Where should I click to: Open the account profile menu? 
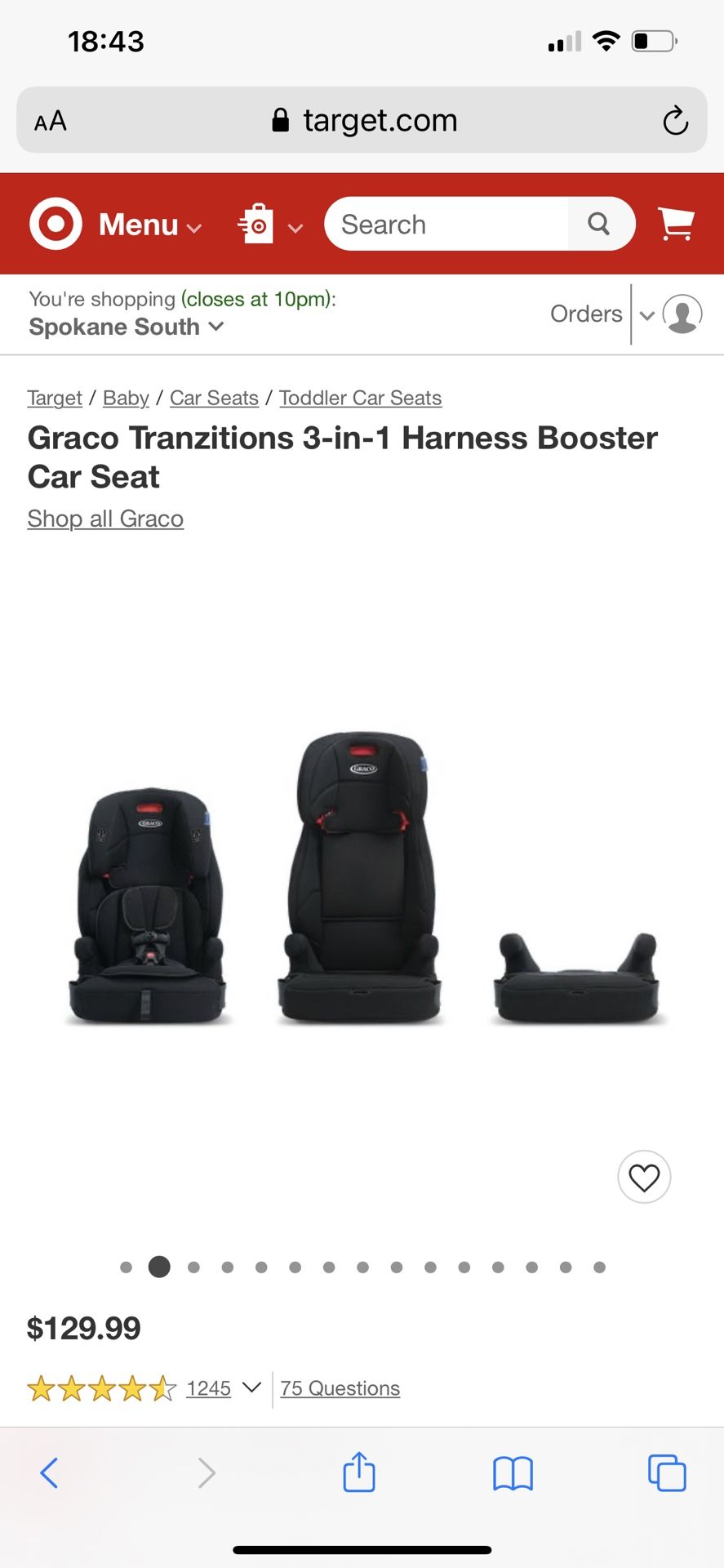click(671, 314)
